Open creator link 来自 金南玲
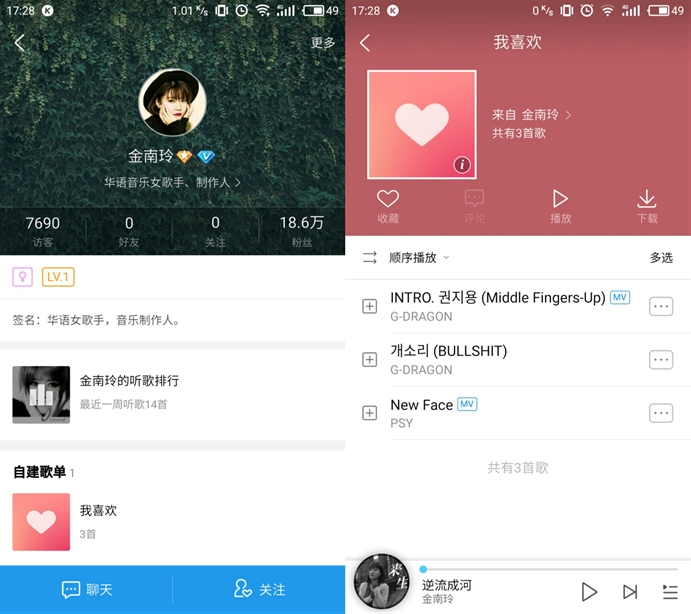The height and width of the screenshot is (614, 691). [531, 115]
